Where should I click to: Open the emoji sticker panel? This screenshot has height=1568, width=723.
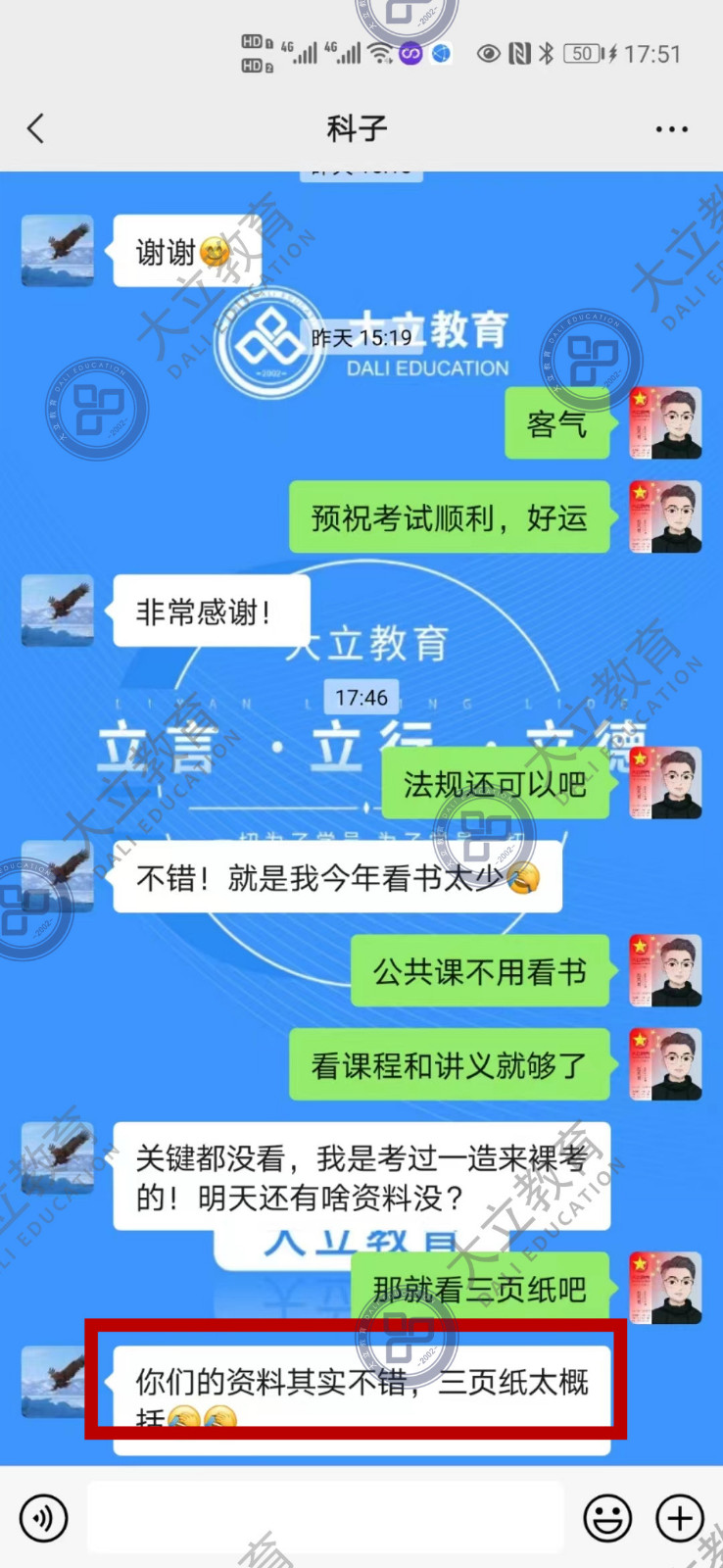tap(607, 1518)
